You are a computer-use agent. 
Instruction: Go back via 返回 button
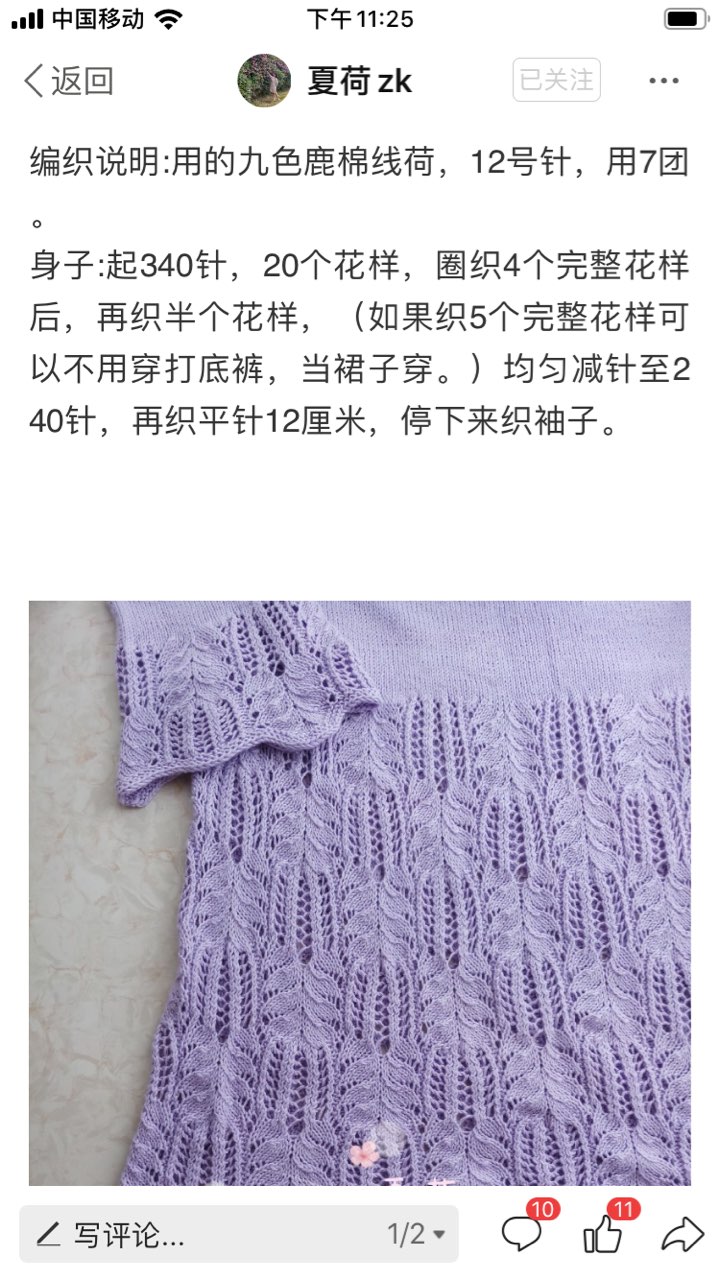coord(68,81)
